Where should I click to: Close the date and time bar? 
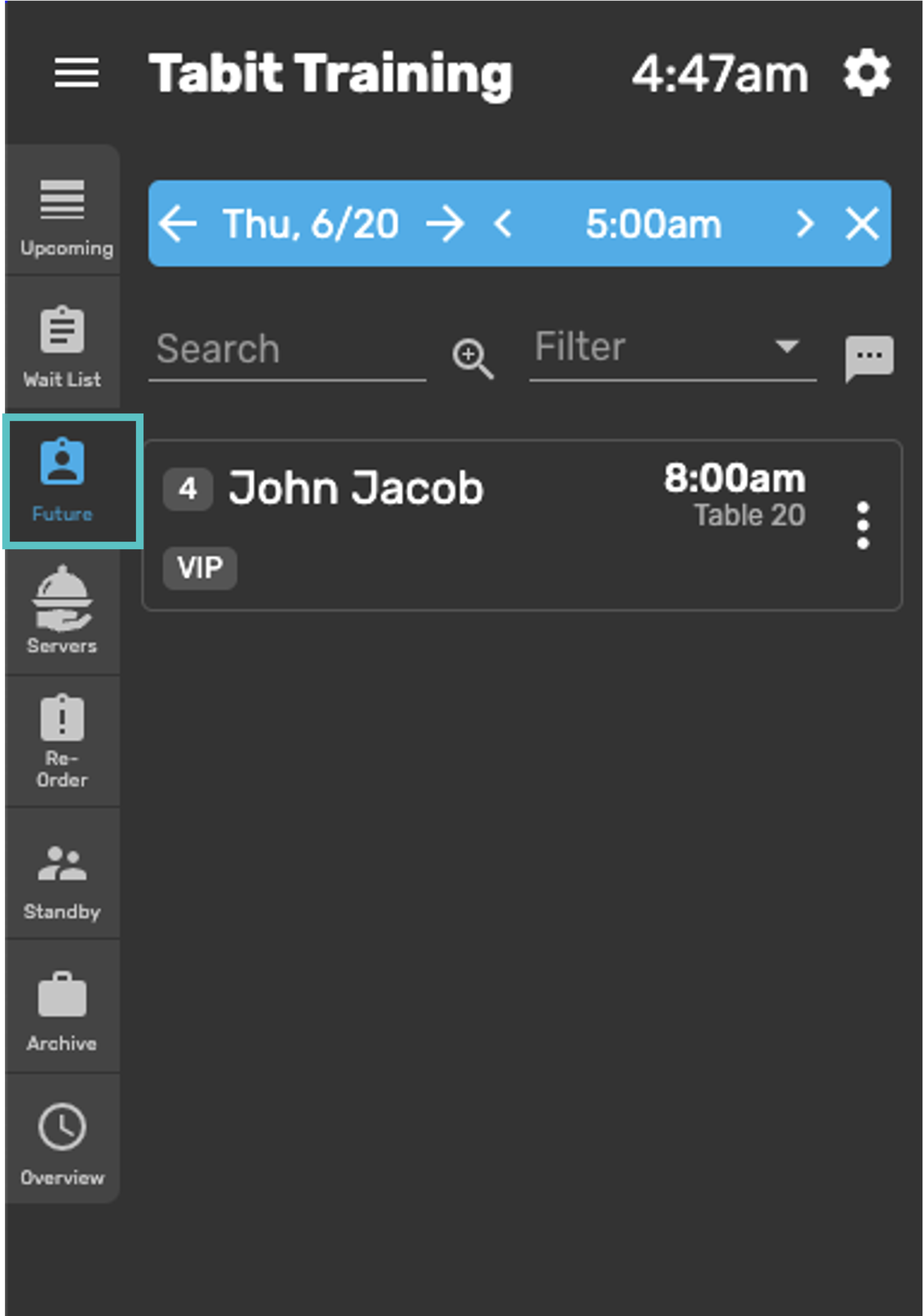coord(862,224)
